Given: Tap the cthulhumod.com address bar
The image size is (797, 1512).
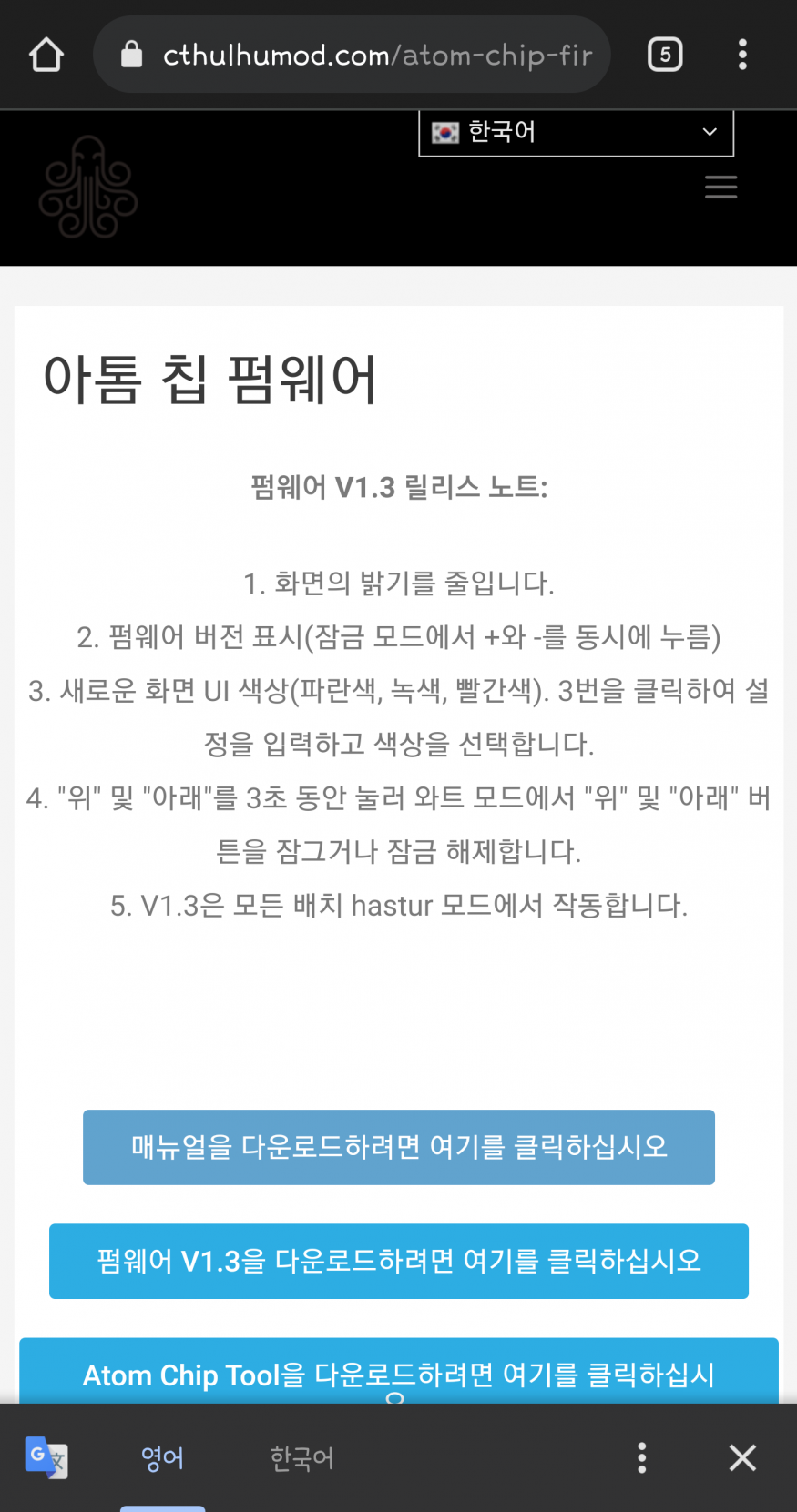Looking at the screenshot, I should click(x=364, y=55).
